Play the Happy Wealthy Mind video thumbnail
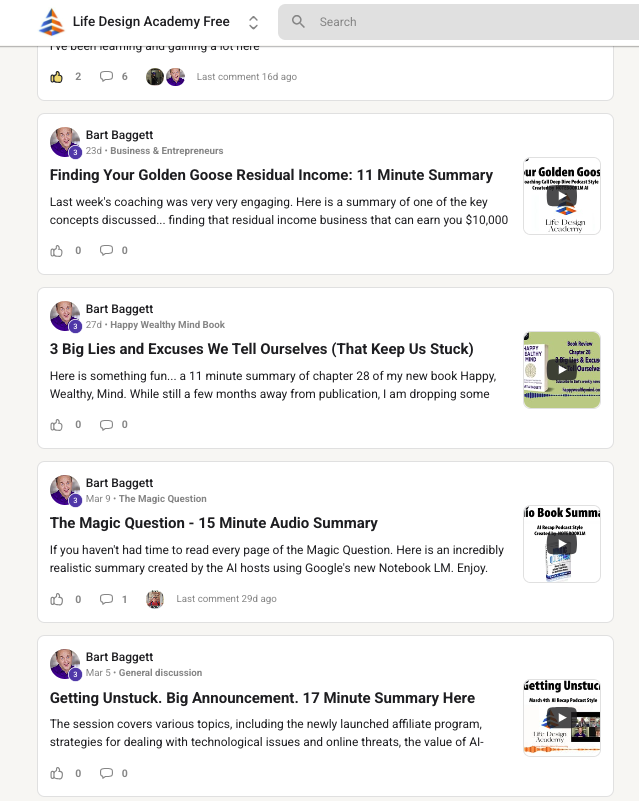The height and width of the screenshot is (801, 639). point(562,370)
